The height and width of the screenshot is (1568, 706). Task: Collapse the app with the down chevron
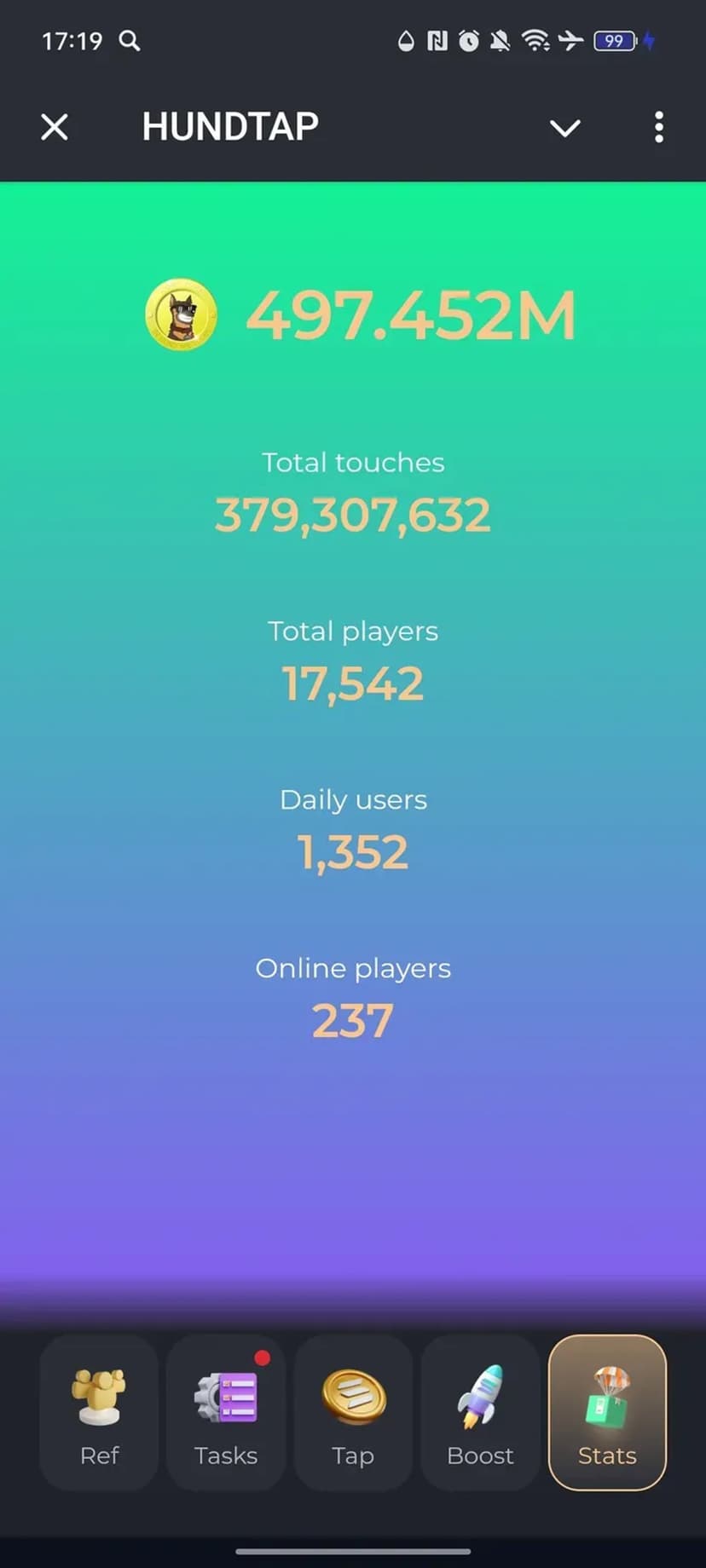564,128
